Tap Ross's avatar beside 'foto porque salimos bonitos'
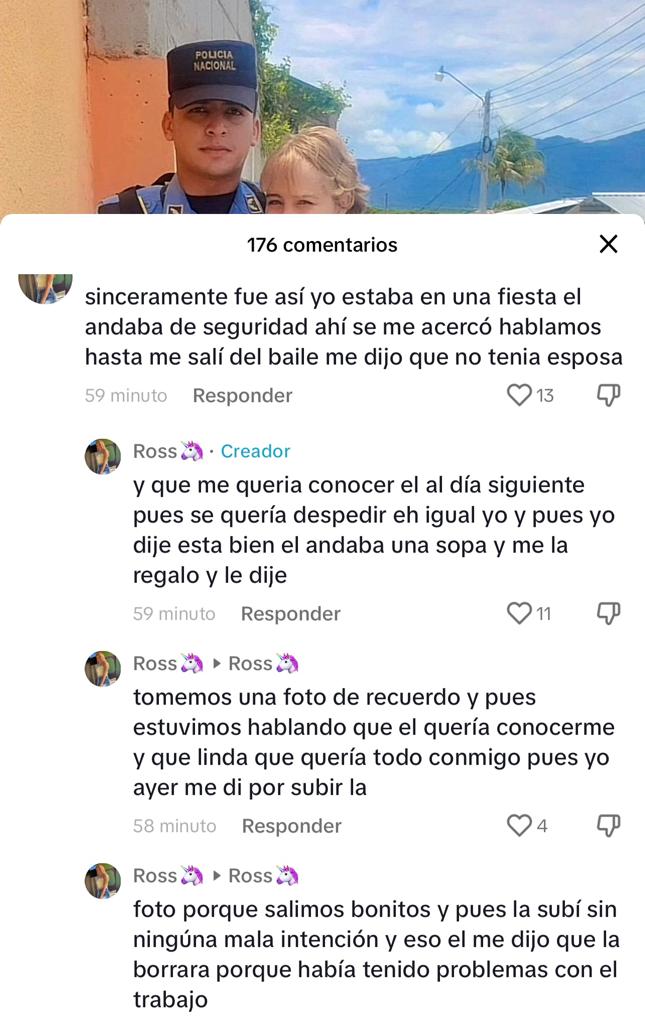This screenshot has height=1024, width=645. [103, 880]
